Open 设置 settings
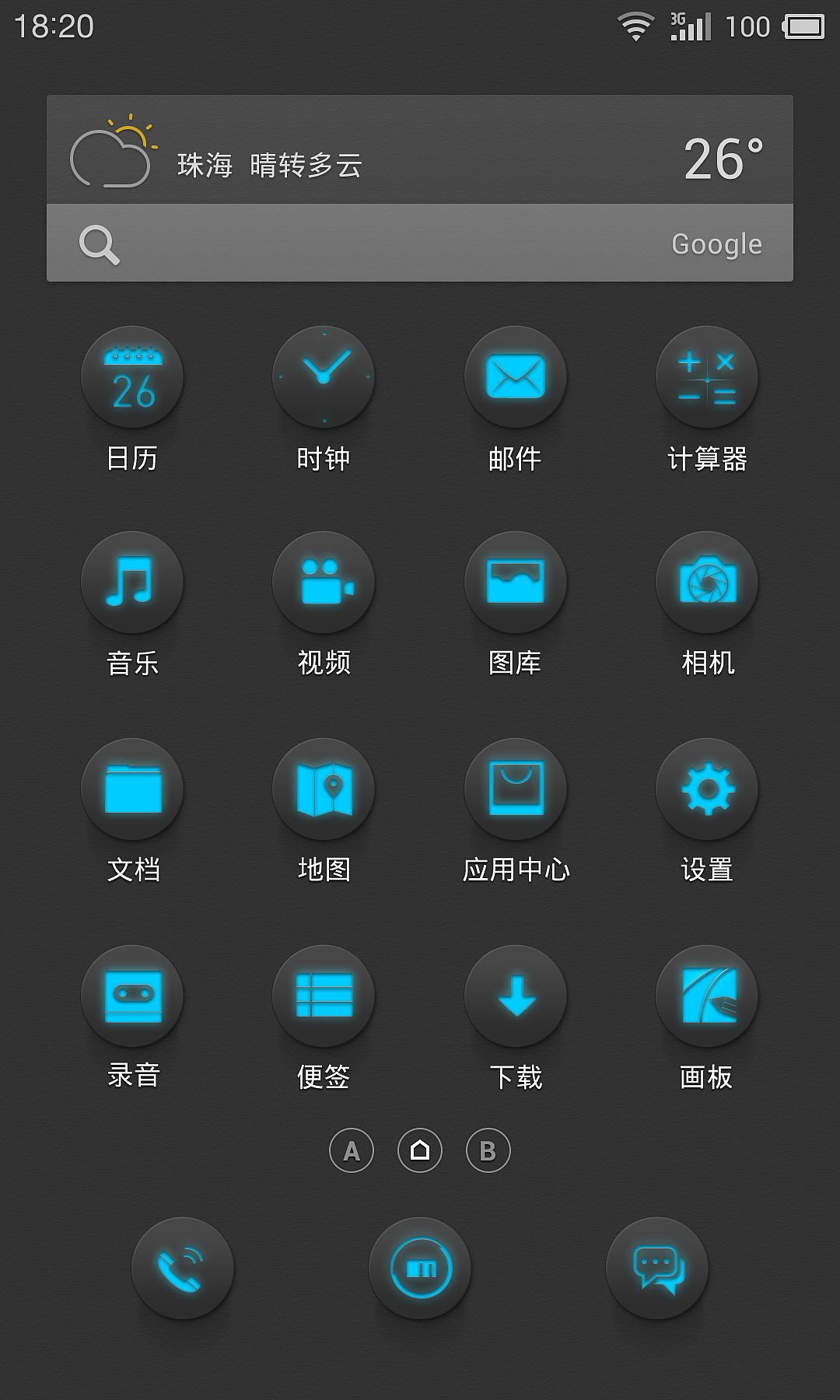 706,789
